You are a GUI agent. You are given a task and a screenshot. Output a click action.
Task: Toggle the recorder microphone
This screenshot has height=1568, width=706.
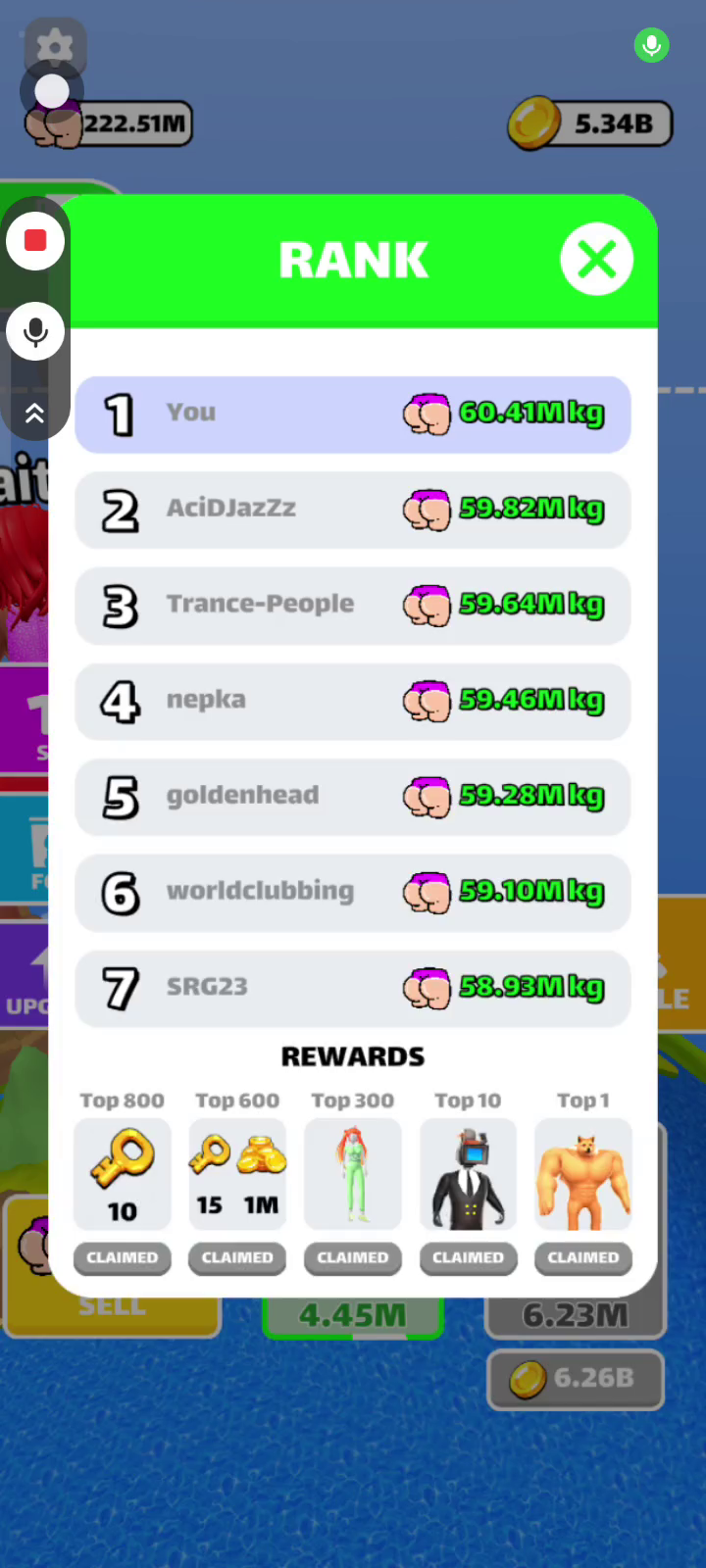tap(35, 332)
